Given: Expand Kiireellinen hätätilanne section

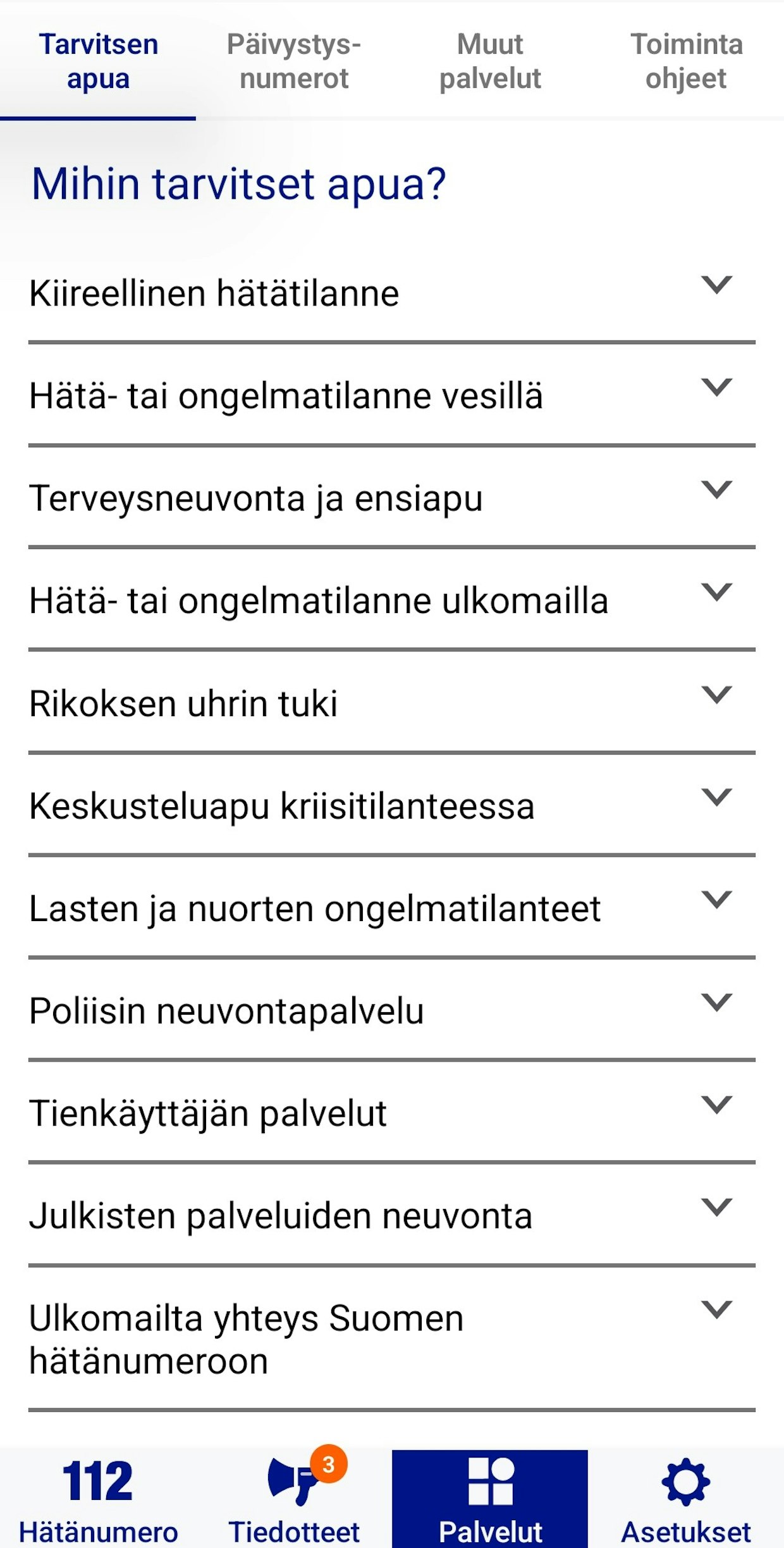Looking at the screenshot, I should coord(392,294).
